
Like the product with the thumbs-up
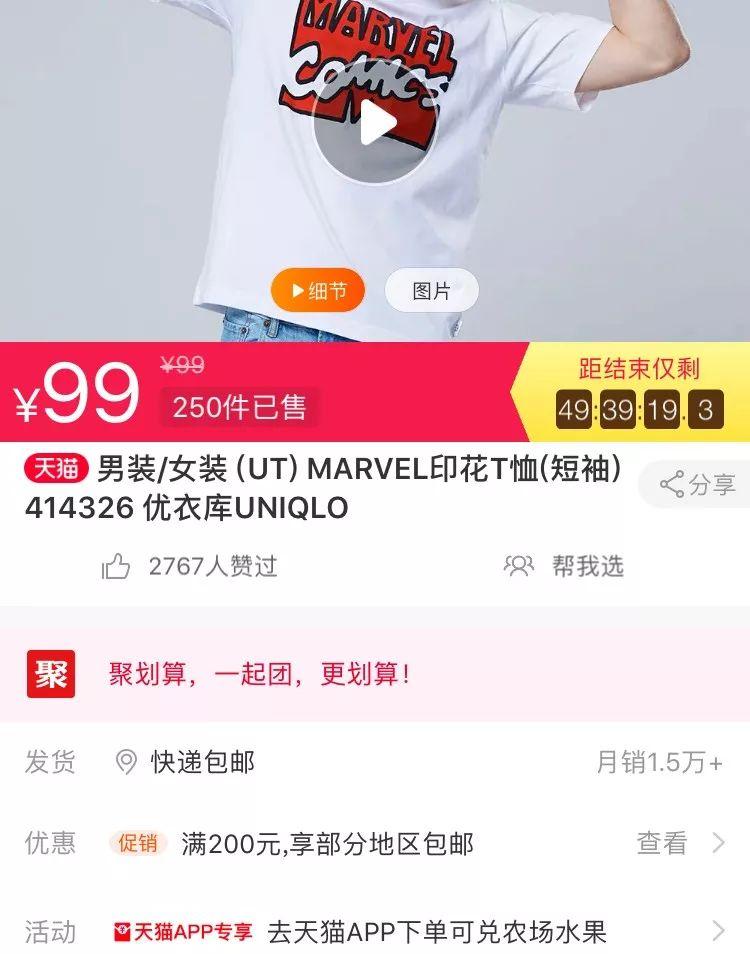(117, 567)
